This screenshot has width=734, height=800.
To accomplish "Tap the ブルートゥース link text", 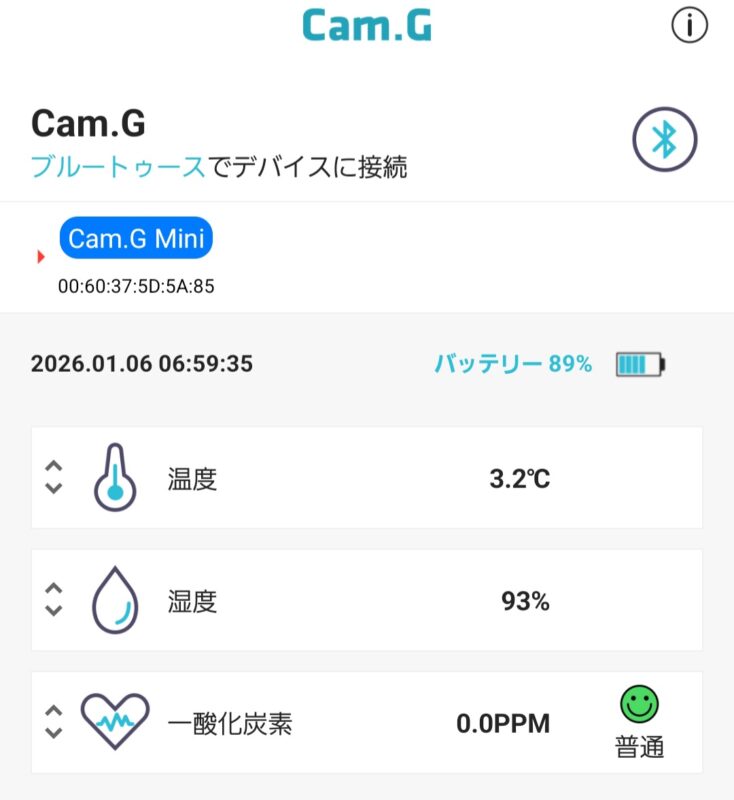I will click(x=118, y=167).
